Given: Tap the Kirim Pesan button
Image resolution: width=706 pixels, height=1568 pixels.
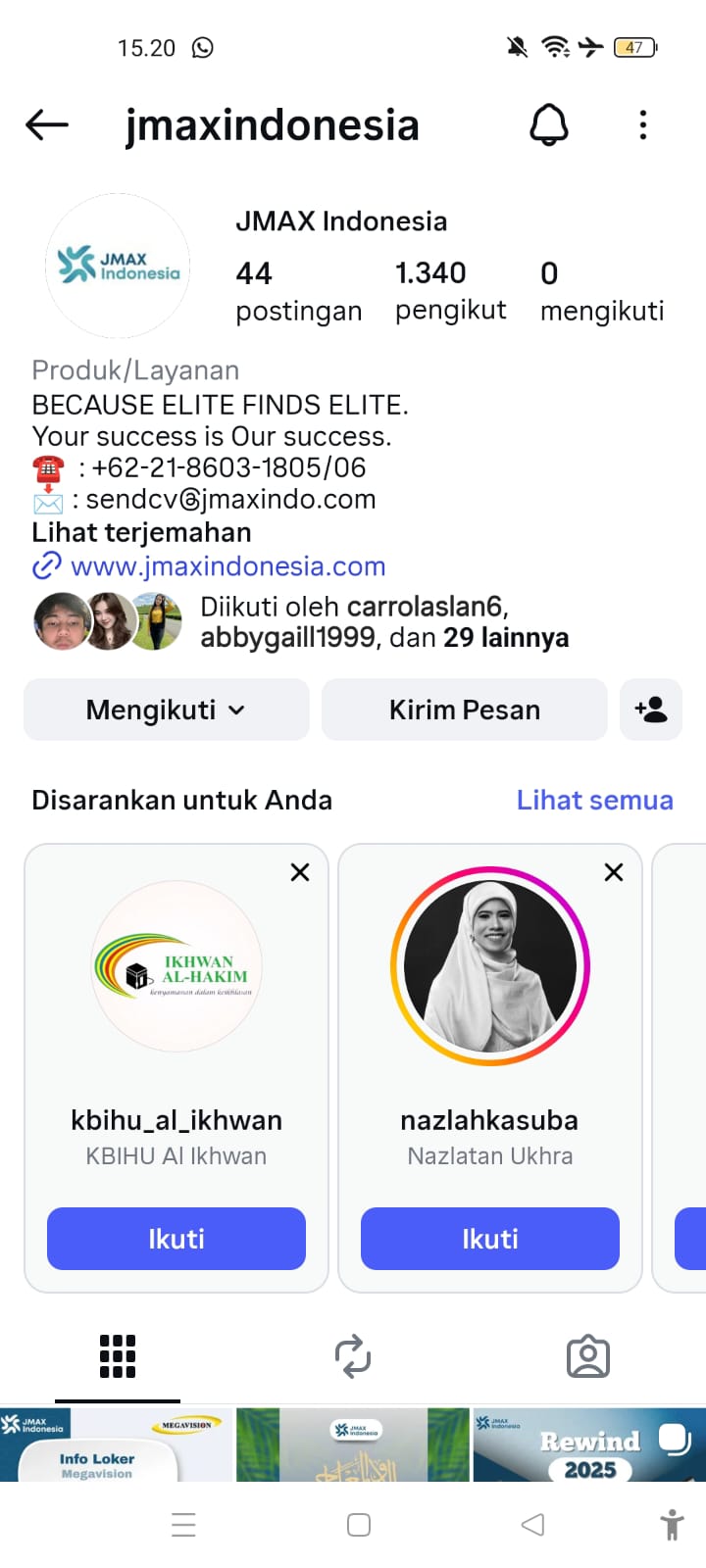Looking at the screenshot, I should click(x=464, y=710).
